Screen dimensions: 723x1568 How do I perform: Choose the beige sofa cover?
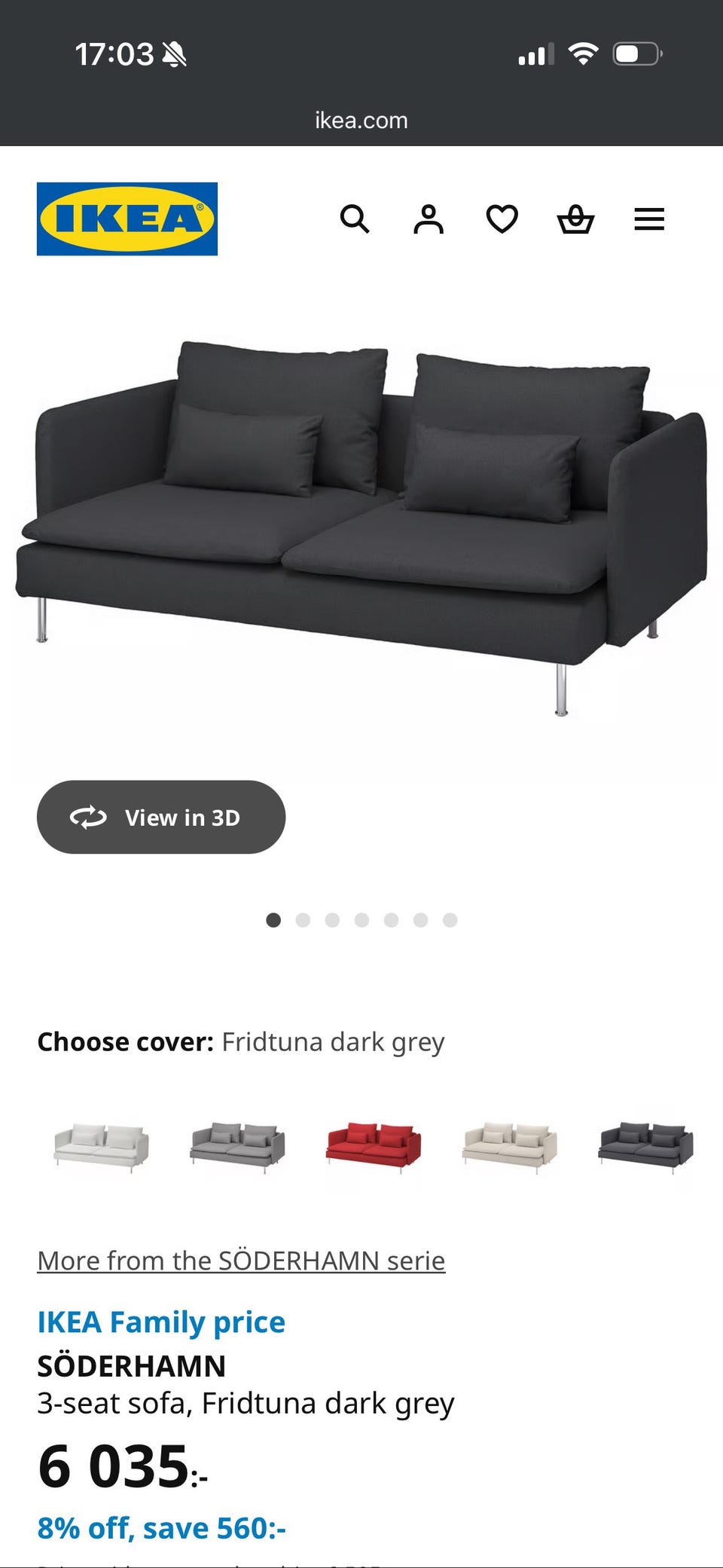click(510, 1147)
